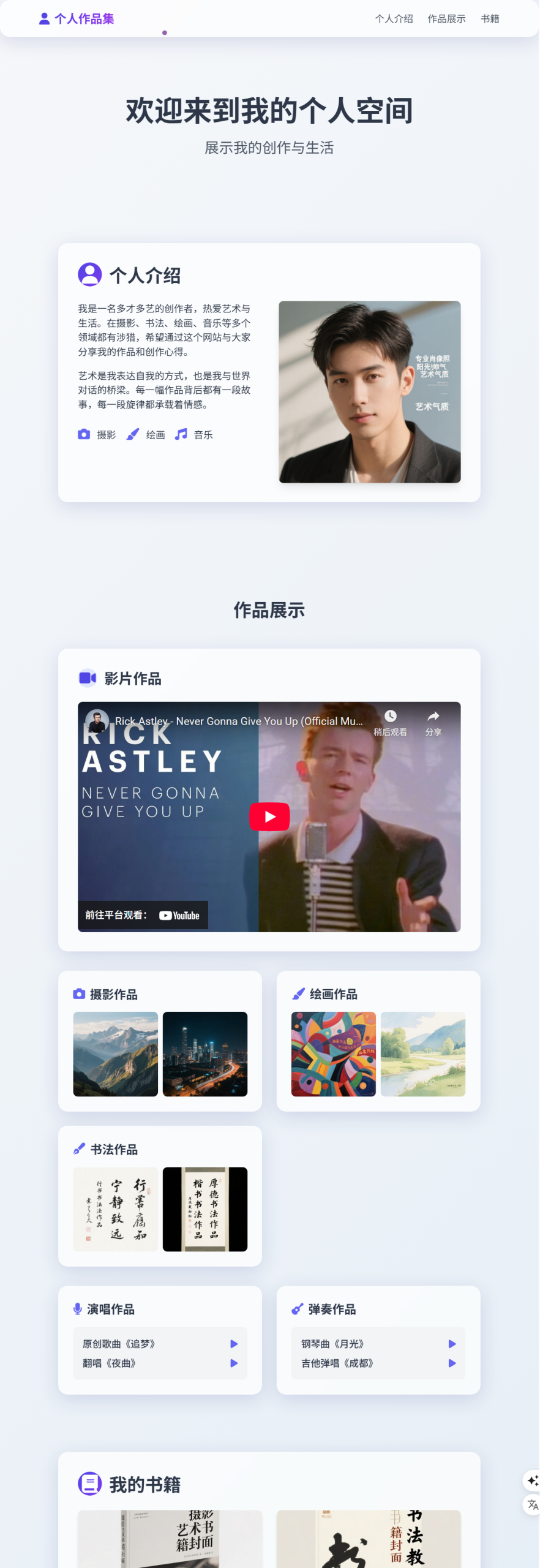The height and width of the screenshot is (1568, 540).
Task: Open the 厚德 calligraphy scroll
Action: pos(205,1209)
